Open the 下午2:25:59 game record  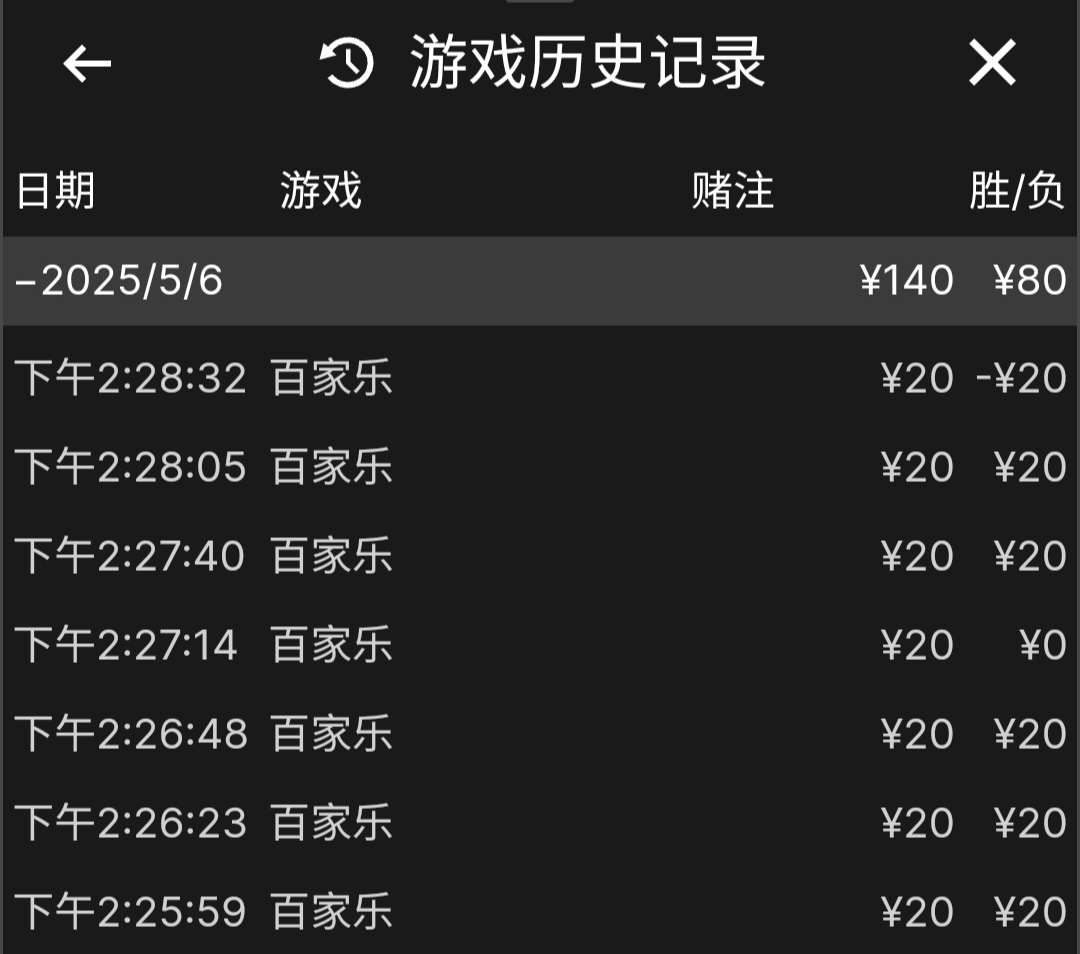click(540, 911)
